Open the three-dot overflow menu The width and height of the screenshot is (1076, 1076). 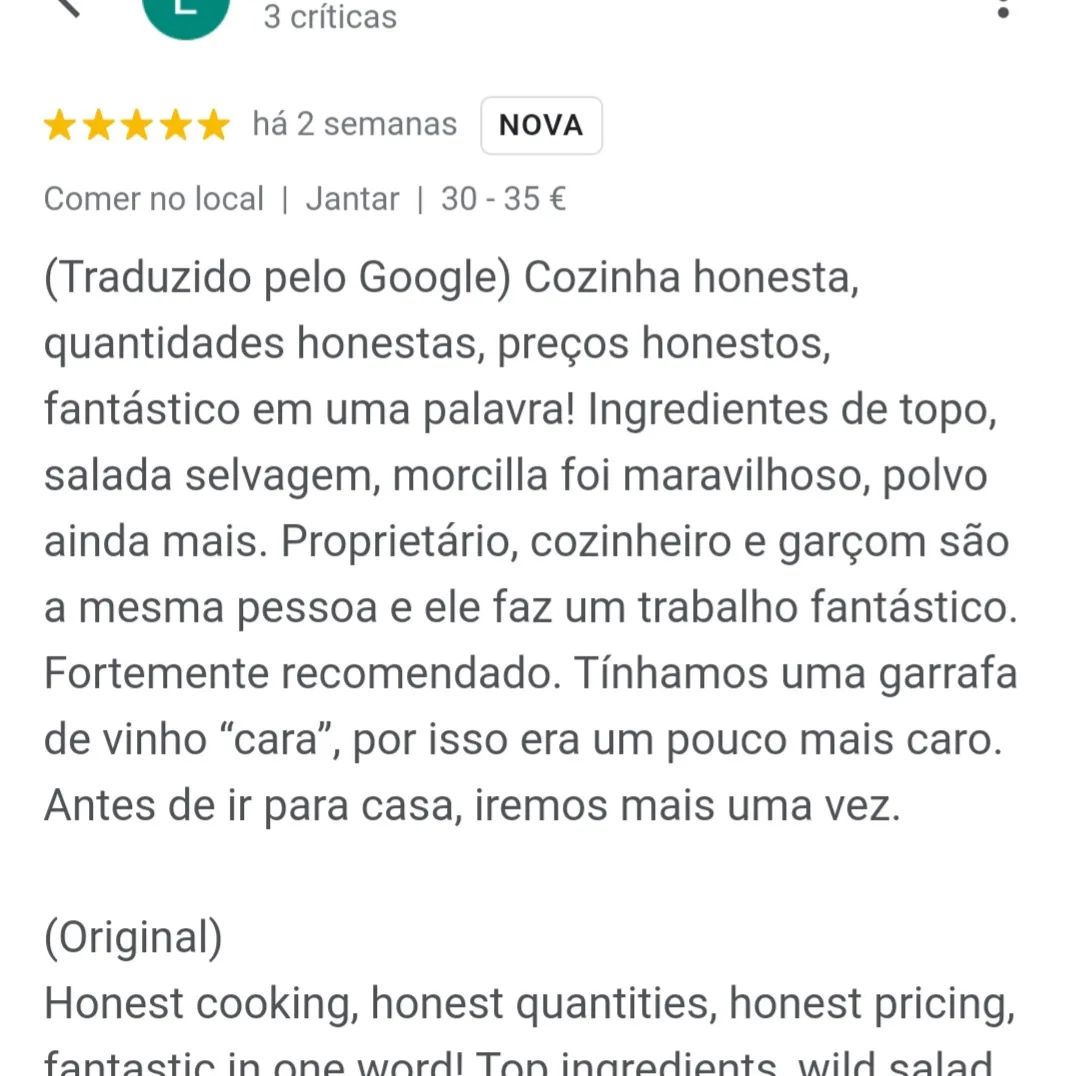pos(1004,8)
